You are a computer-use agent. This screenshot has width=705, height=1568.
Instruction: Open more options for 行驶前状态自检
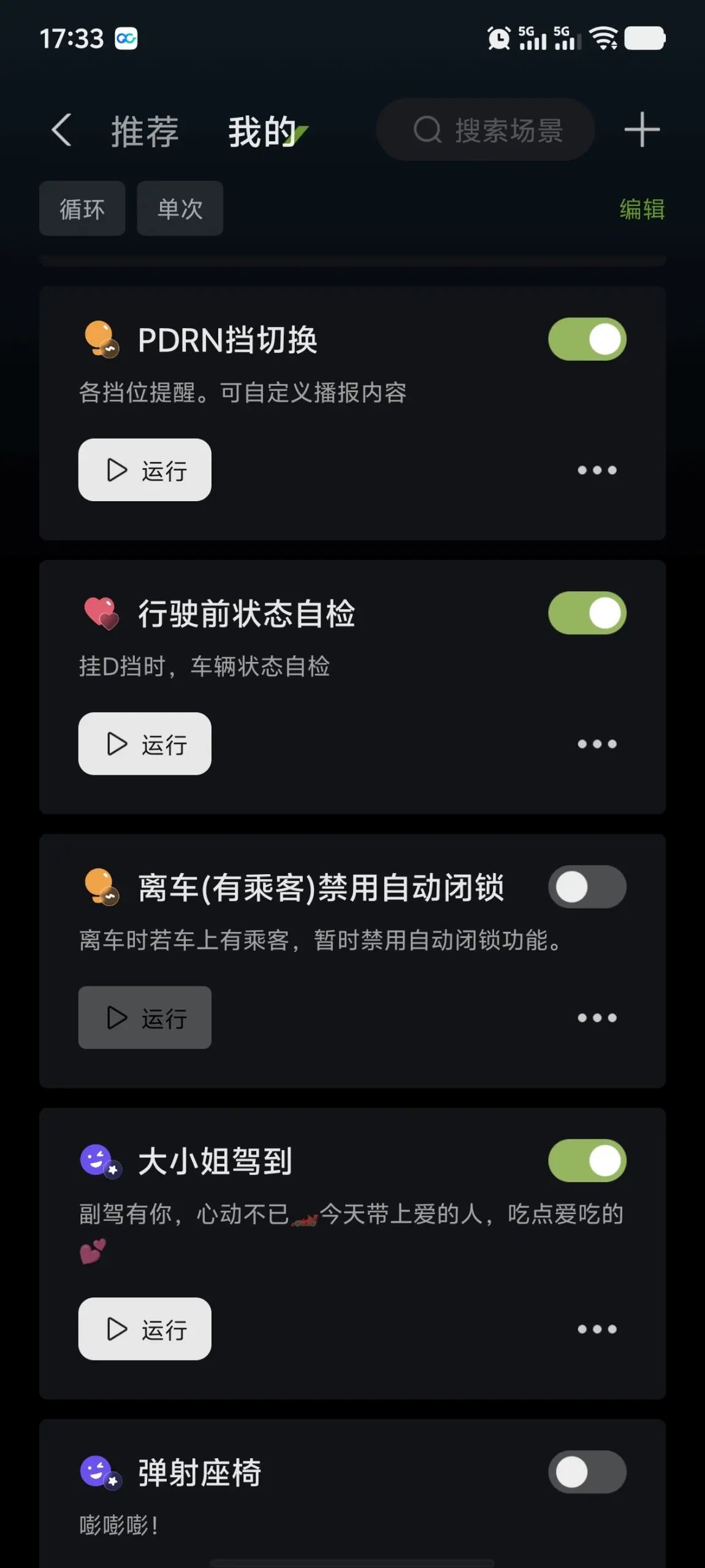[x=596, y=744]
